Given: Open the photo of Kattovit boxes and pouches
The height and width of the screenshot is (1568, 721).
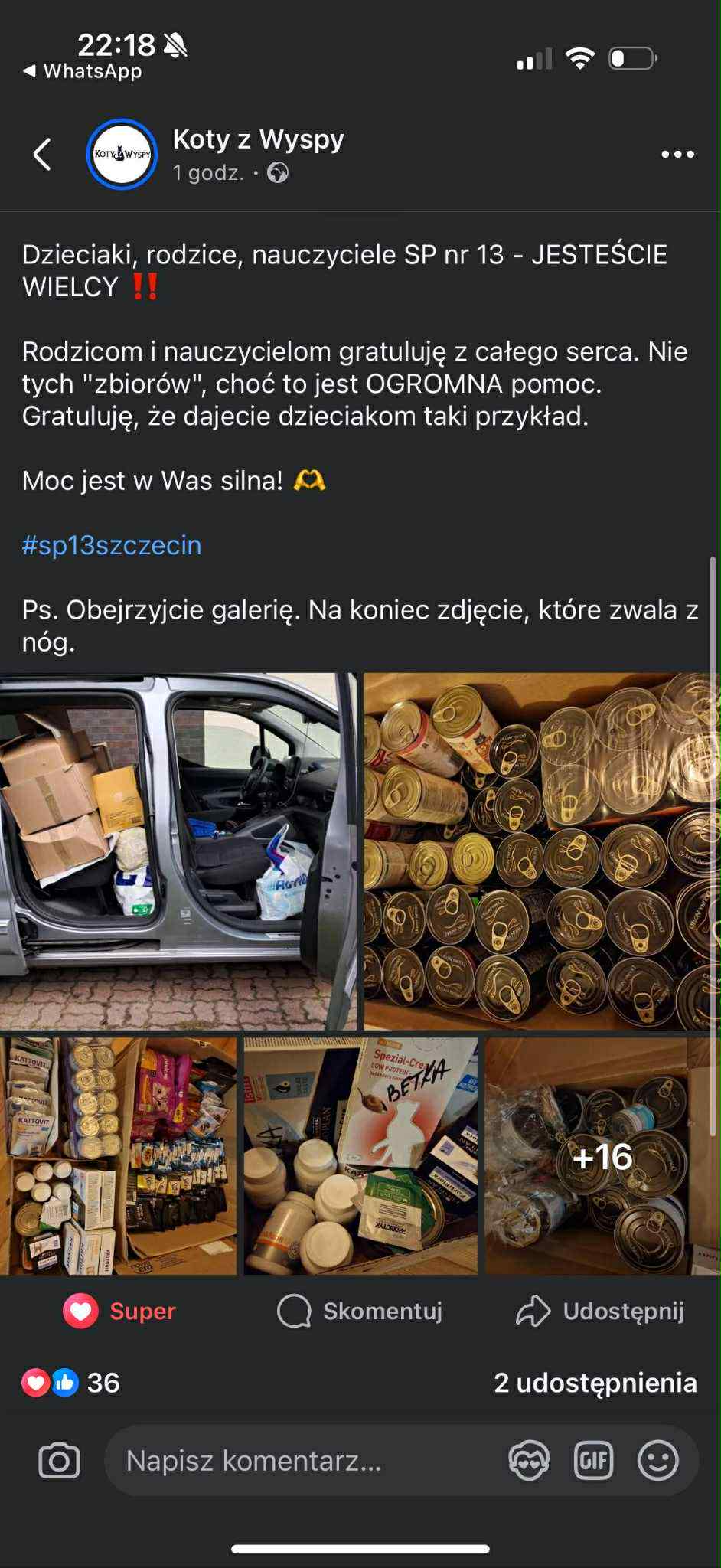Looking at the screenshot, I should click(x=119, y=1155).
